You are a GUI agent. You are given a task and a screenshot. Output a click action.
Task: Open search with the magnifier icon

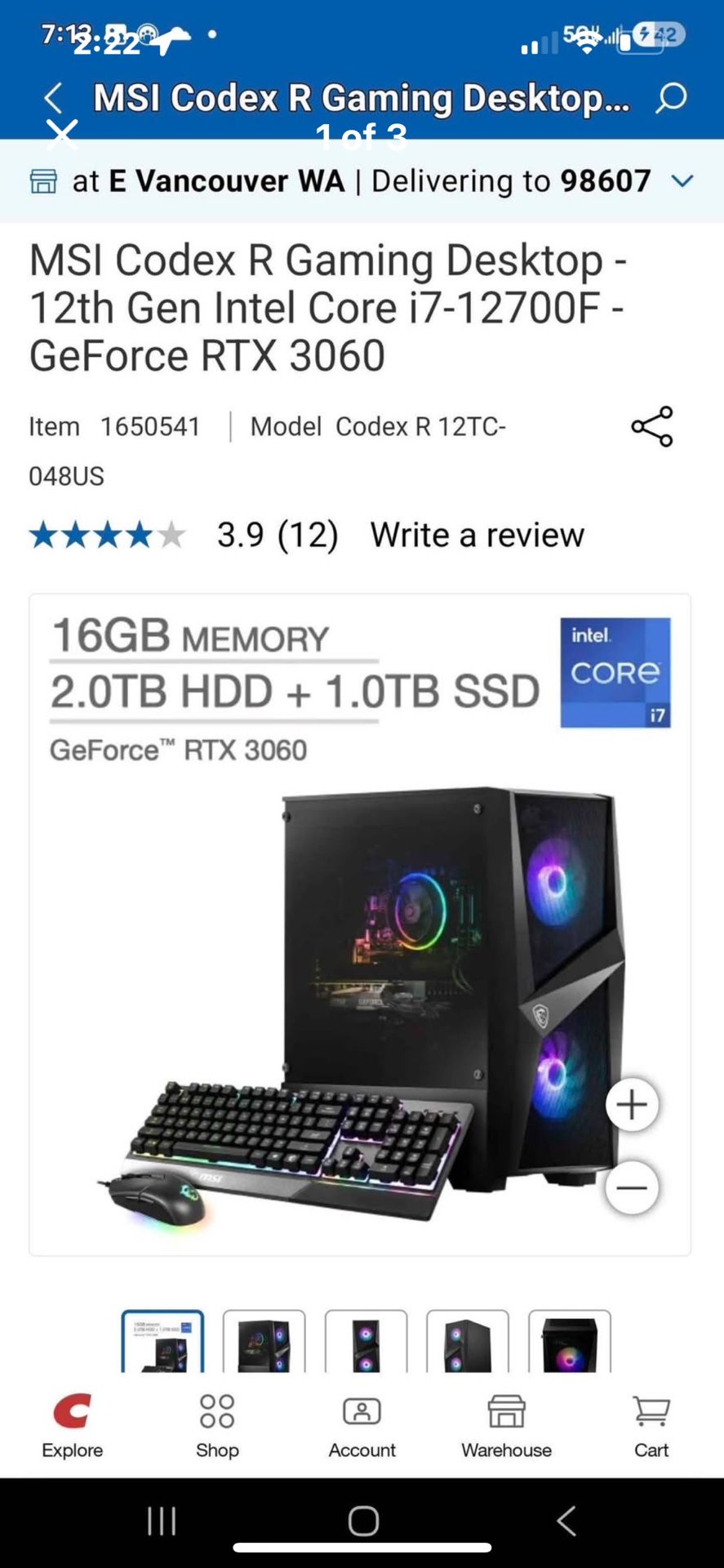pos(671,98)
